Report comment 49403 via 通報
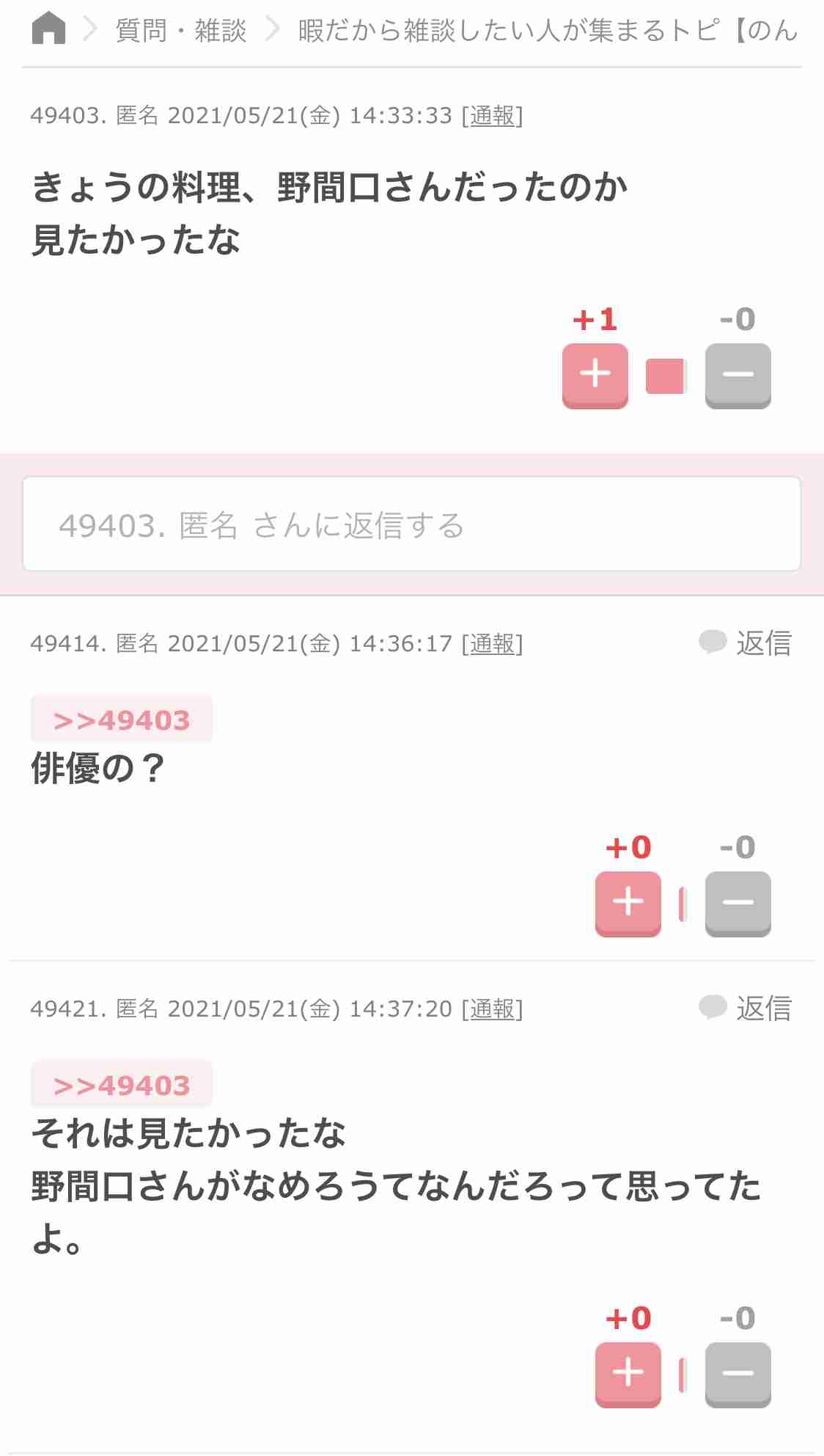This screenshot has height=1456, width=824. pyautogui.click(x=493, y=116)
